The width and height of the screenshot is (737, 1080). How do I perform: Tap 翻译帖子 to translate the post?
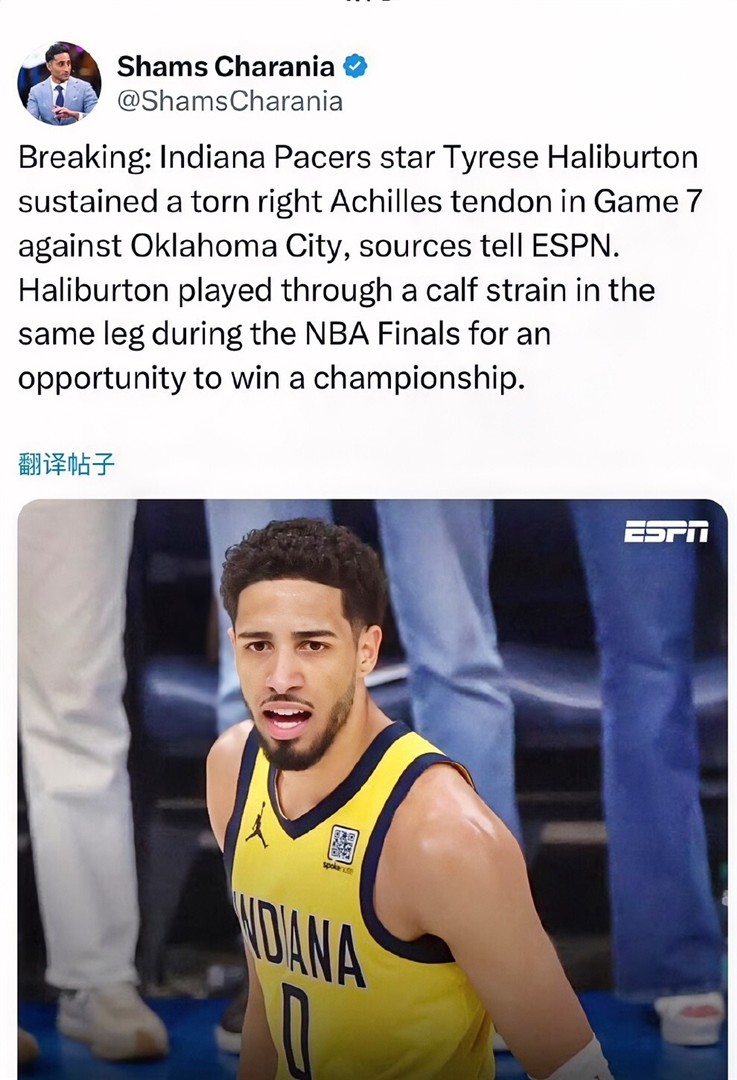point(67,463)
